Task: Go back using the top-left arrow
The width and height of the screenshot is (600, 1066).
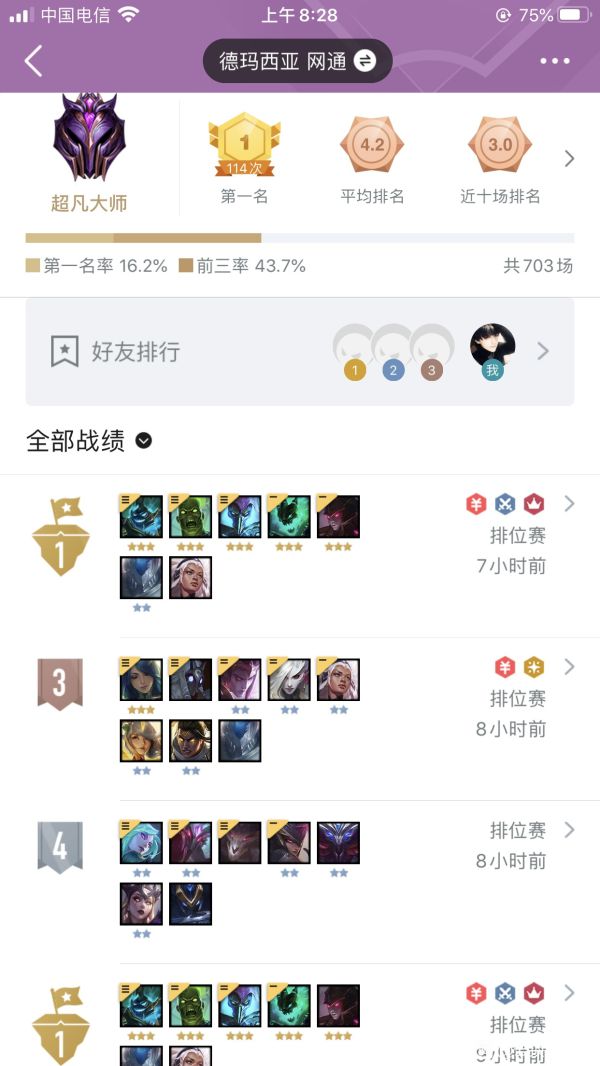Action: point(34,61)
